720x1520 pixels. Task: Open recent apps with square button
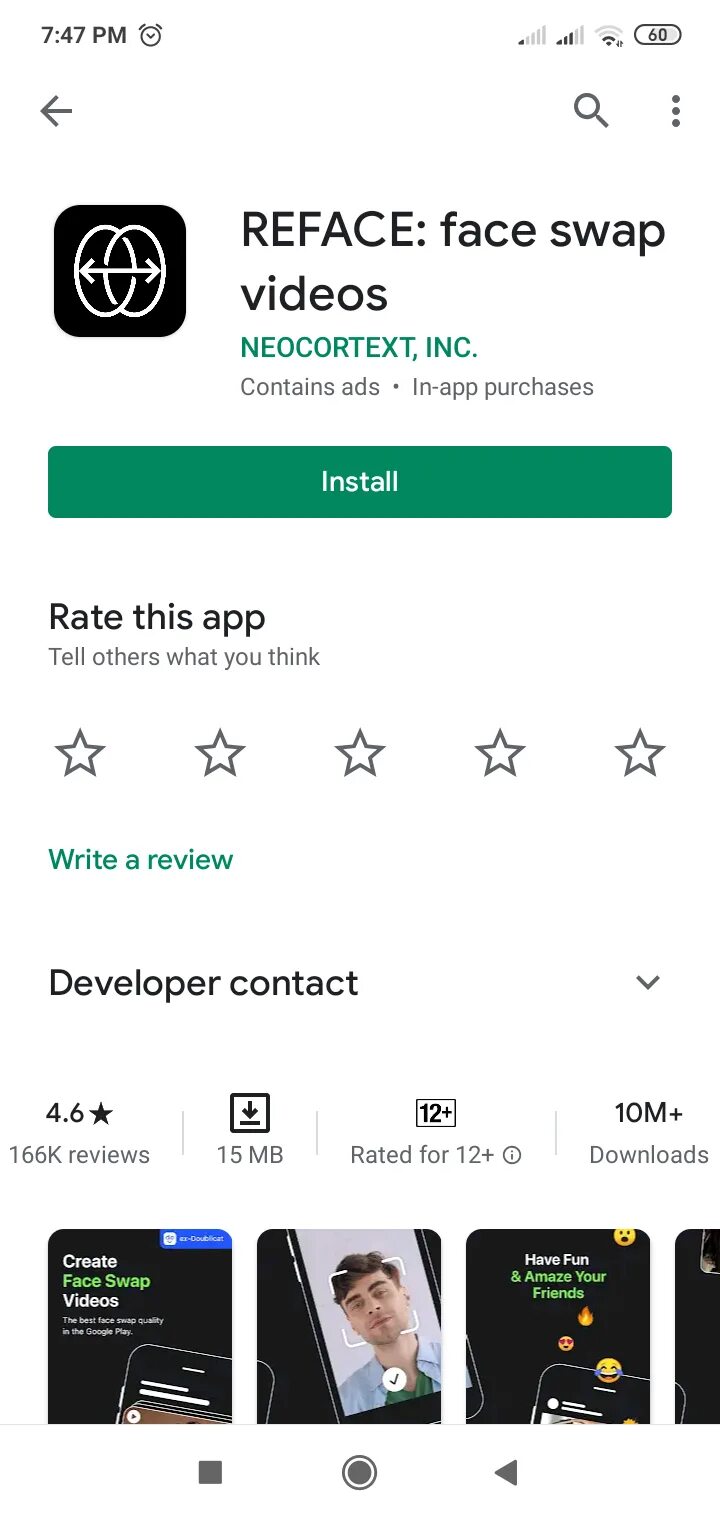pos(210,1472)
